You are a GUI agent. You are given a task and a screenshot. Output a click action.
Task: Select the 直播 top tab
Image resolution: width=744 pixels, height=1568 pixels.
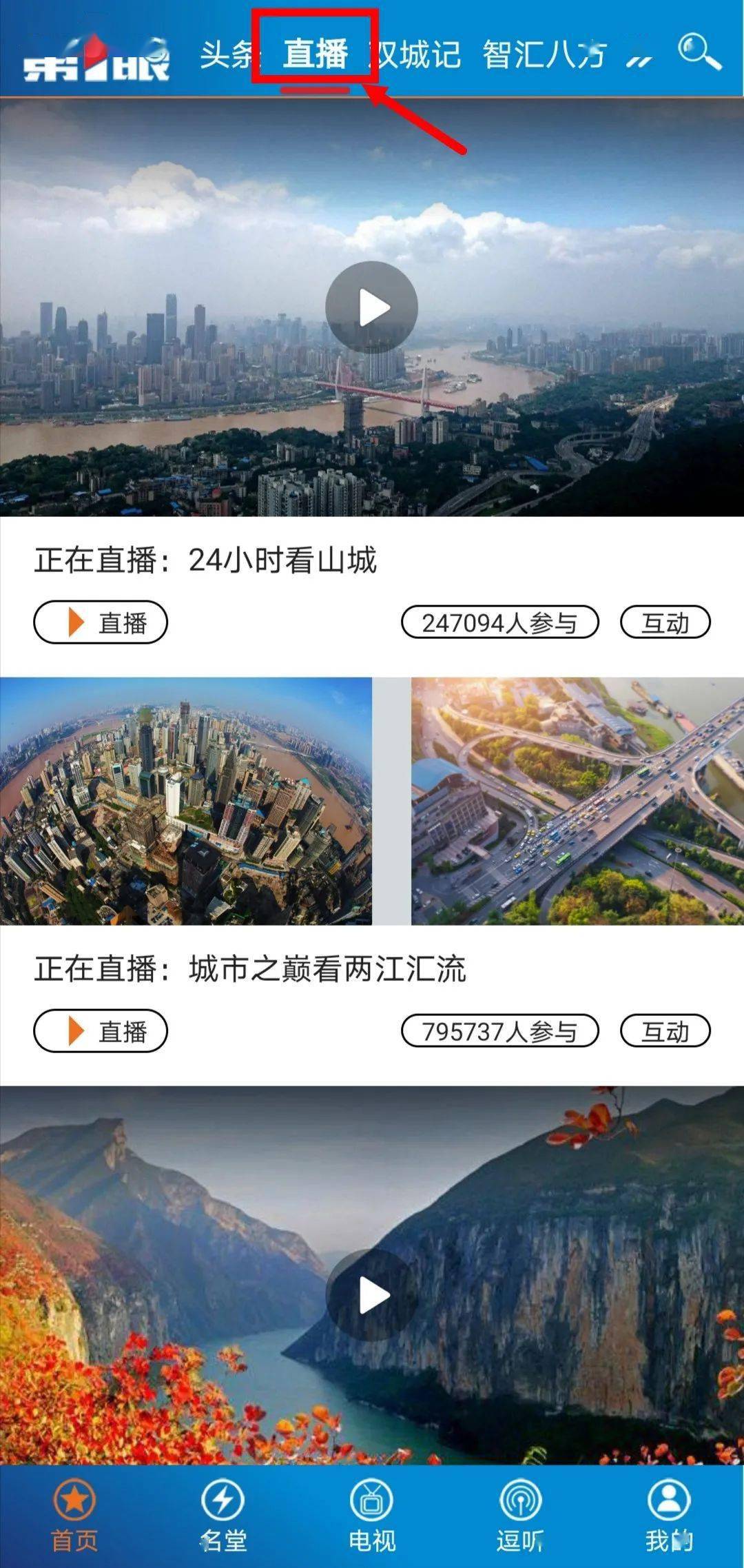click(316, 53)
